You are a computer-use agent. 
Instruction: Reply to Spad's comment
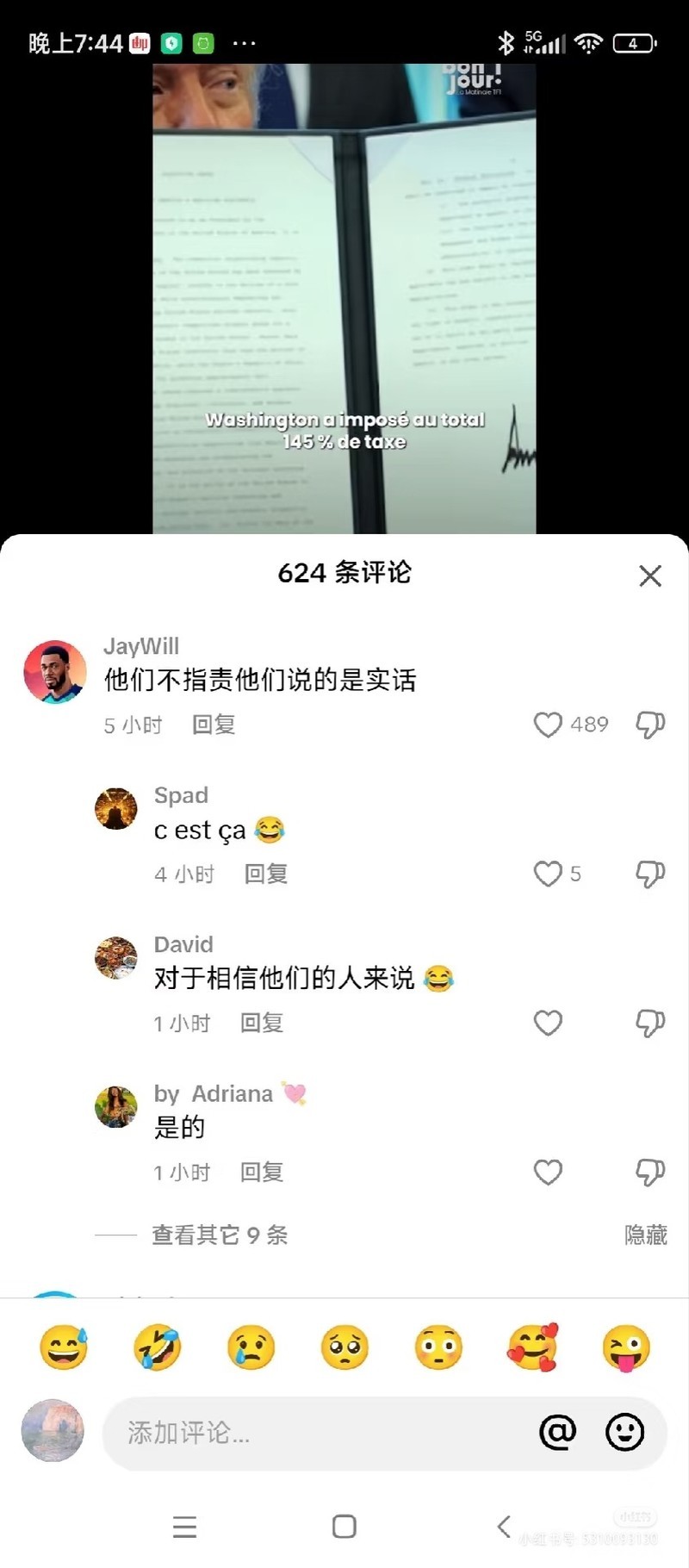click(x=265, y=874)
